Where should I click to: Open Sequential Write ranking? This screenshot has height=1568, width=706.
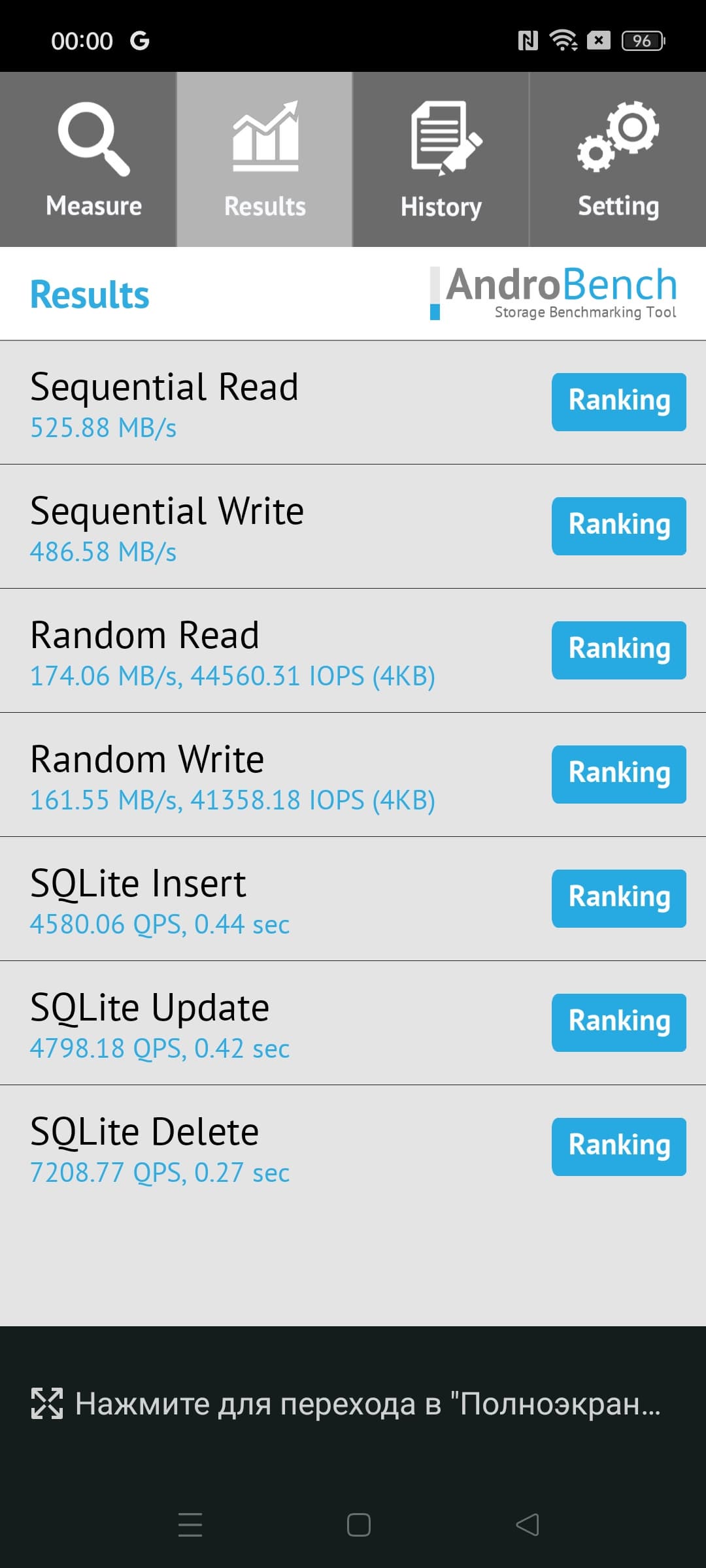click(618, 526)
